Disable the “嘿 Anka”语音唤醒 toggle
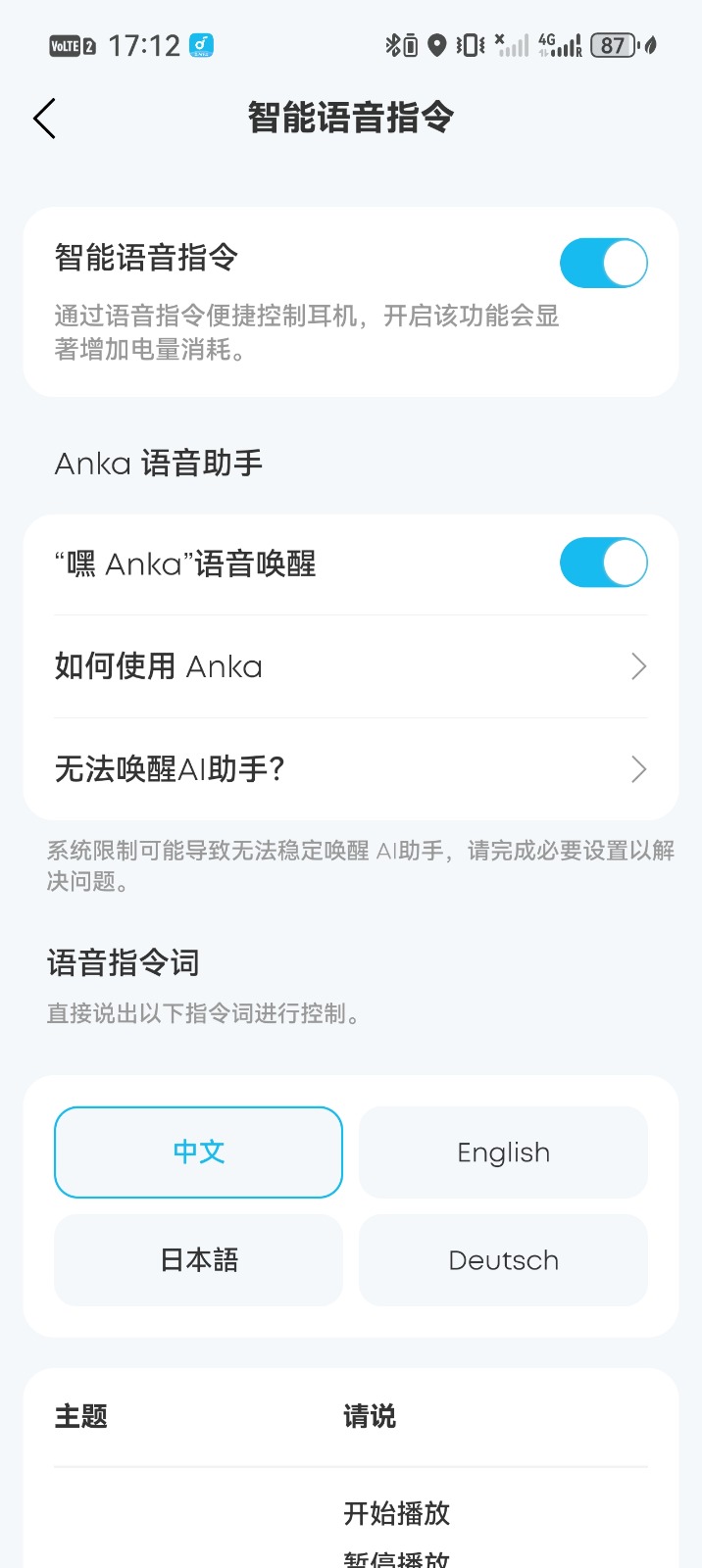Screen dimensions: 702x1568 (603, 563)
